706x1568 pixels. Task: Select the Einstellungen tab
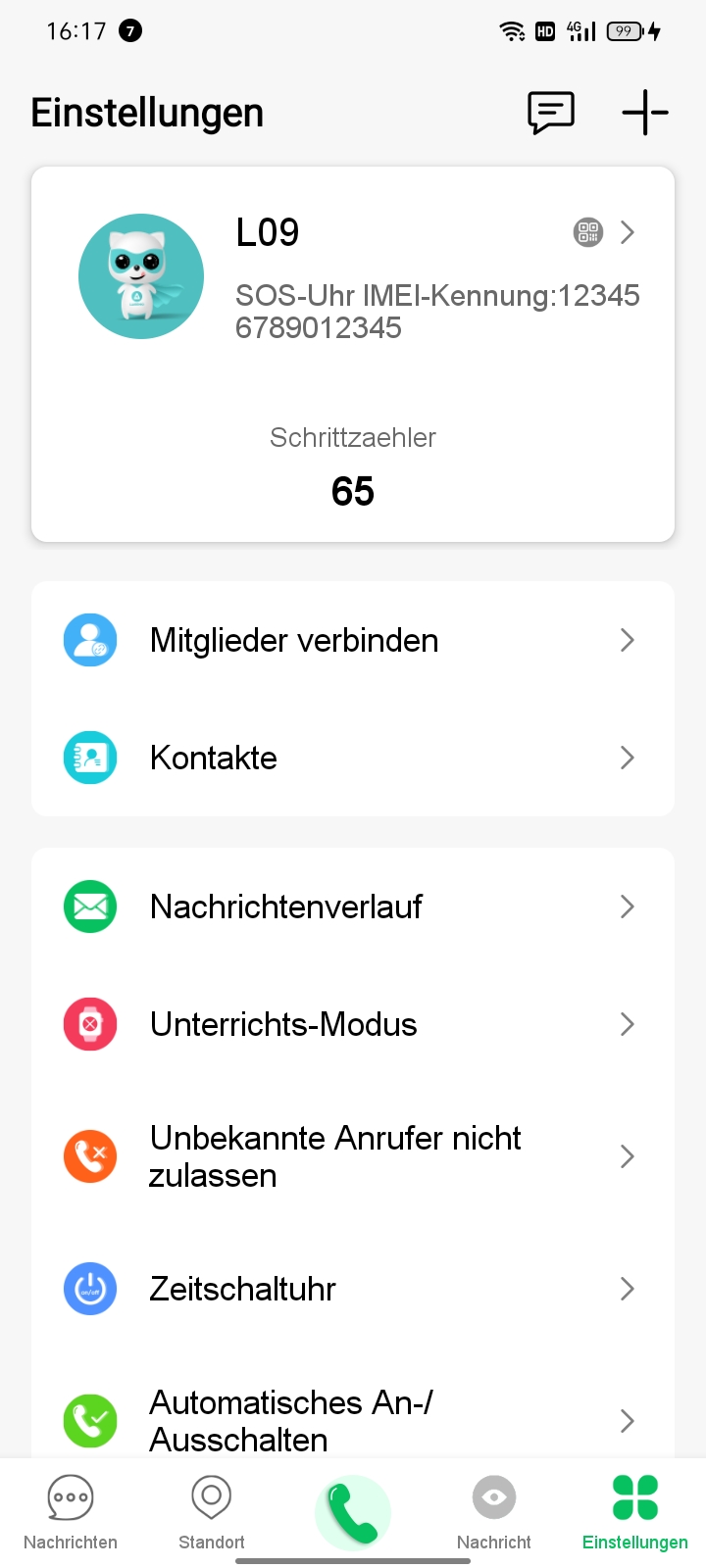coord(635,1513)
